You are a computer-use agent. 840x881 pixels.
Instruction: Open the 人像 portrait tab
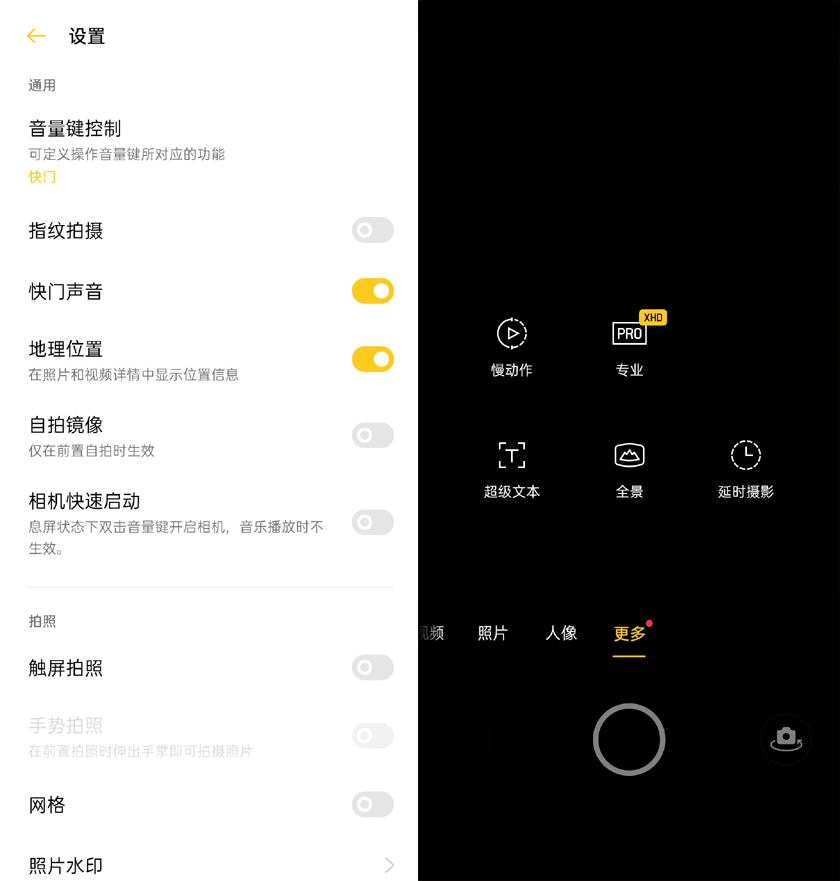coord(561,633)
